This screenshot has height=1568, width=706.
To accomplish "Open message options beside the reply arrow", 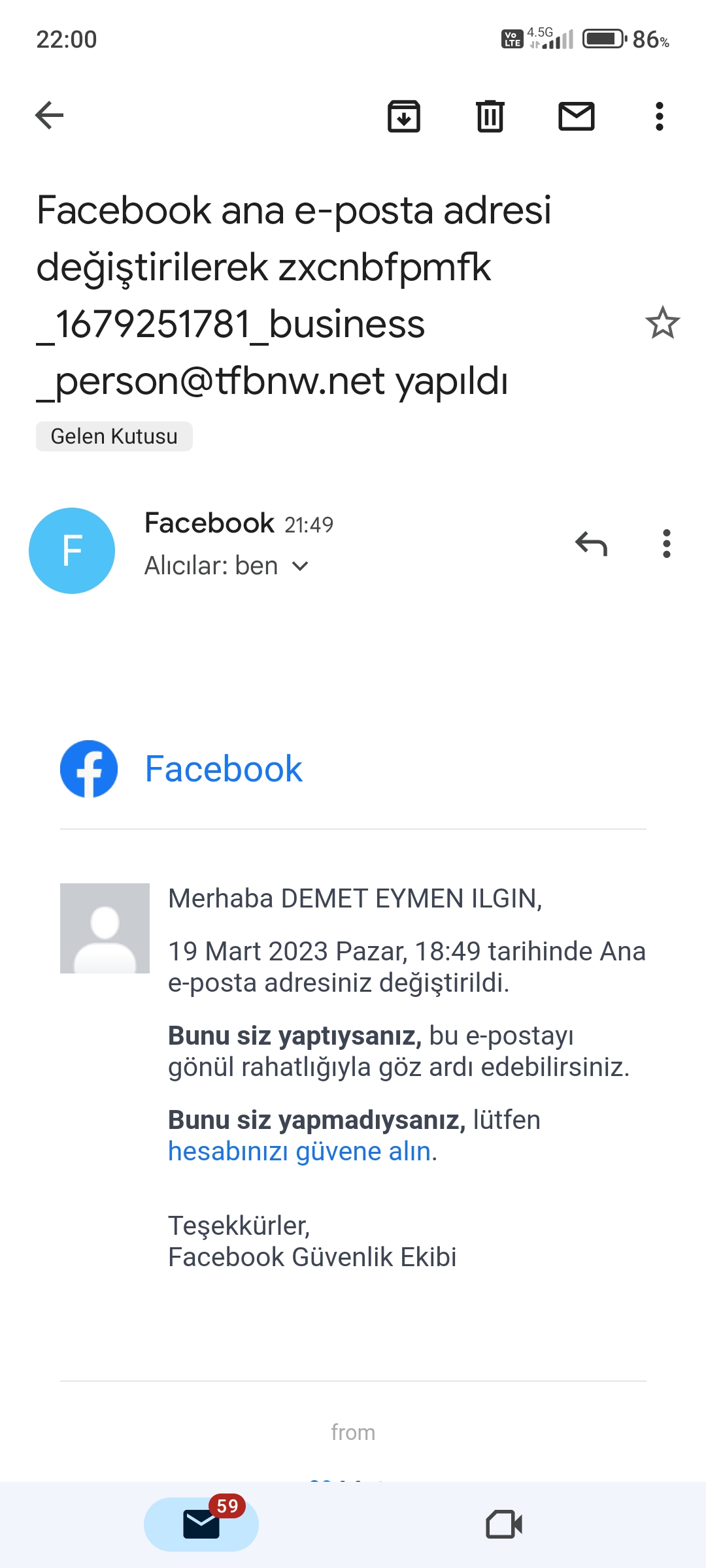I will click(666, 544).
